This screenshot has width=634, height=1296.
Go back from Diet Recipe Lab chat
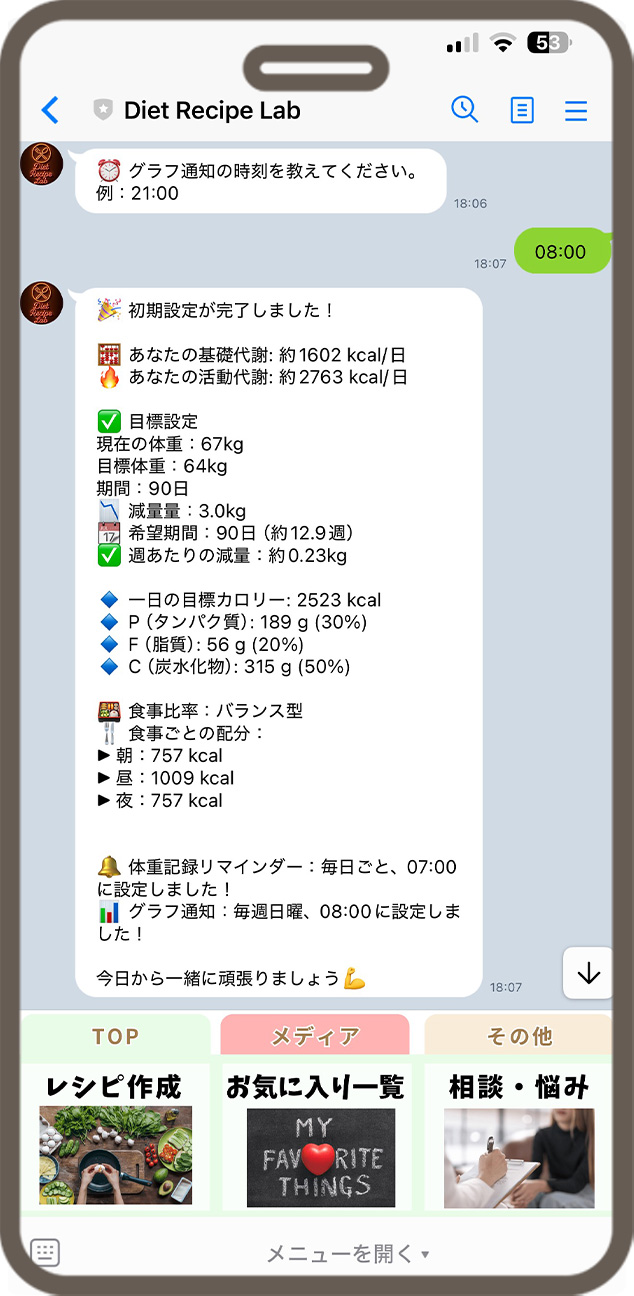pyautogui.click(x=50, y=110)
